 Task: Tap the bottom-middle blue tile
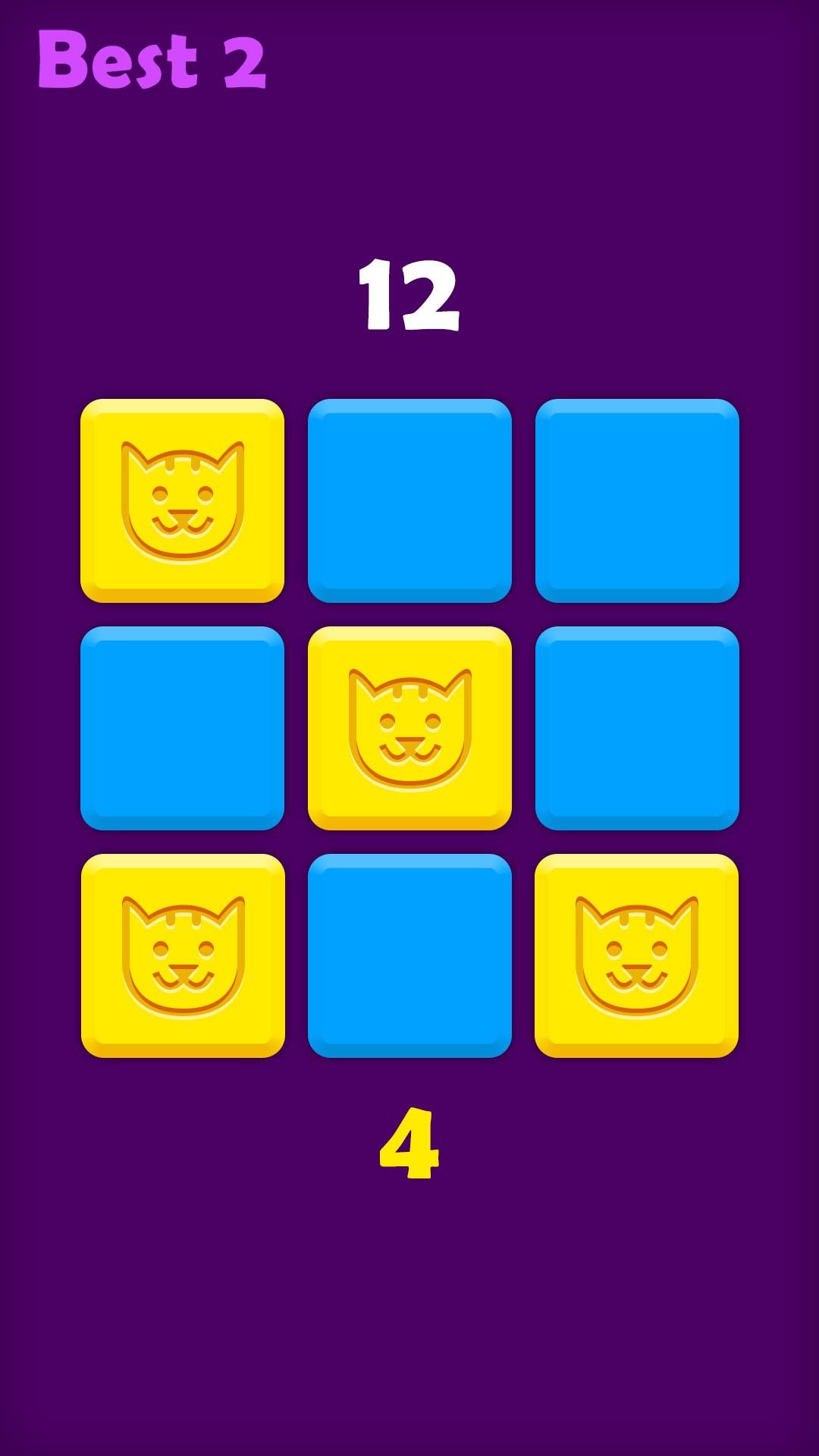click(409, 955)
